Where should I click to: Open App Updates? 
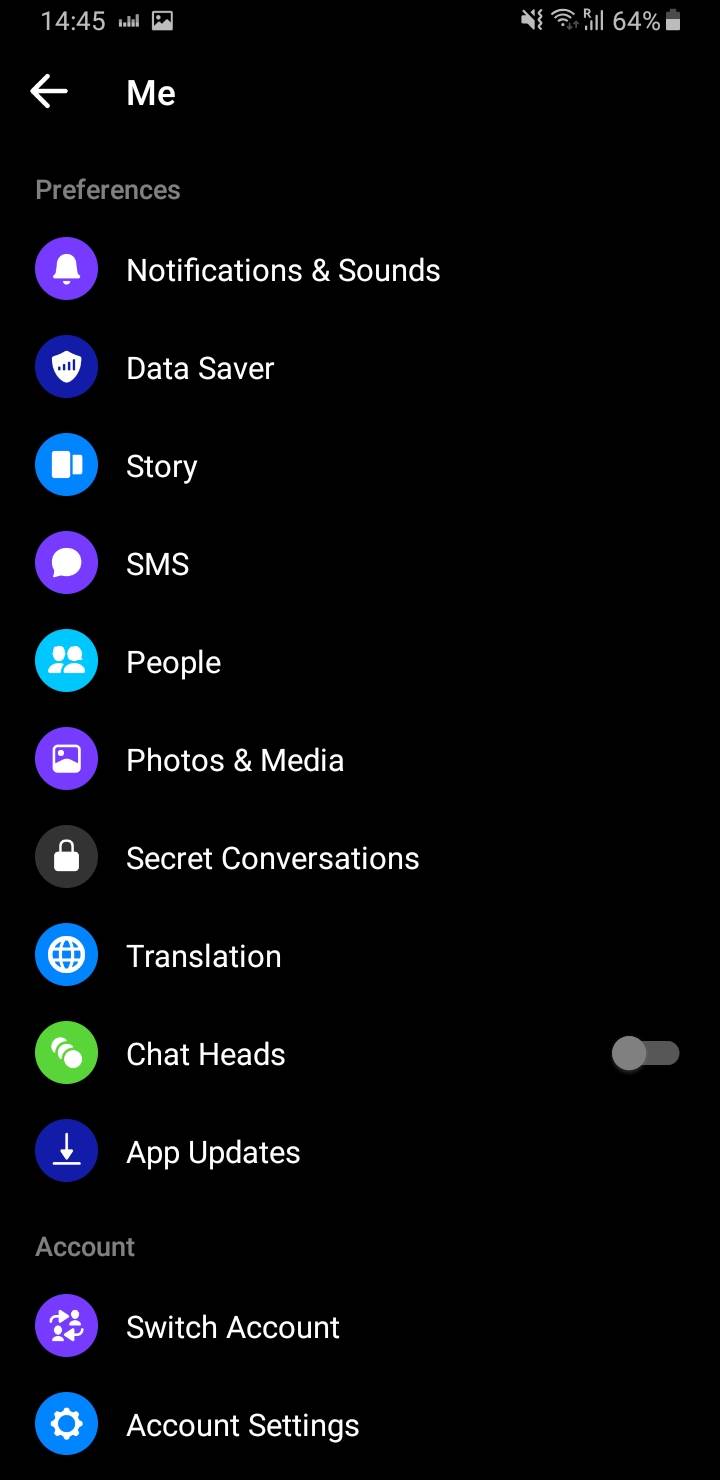point(213,1152)
